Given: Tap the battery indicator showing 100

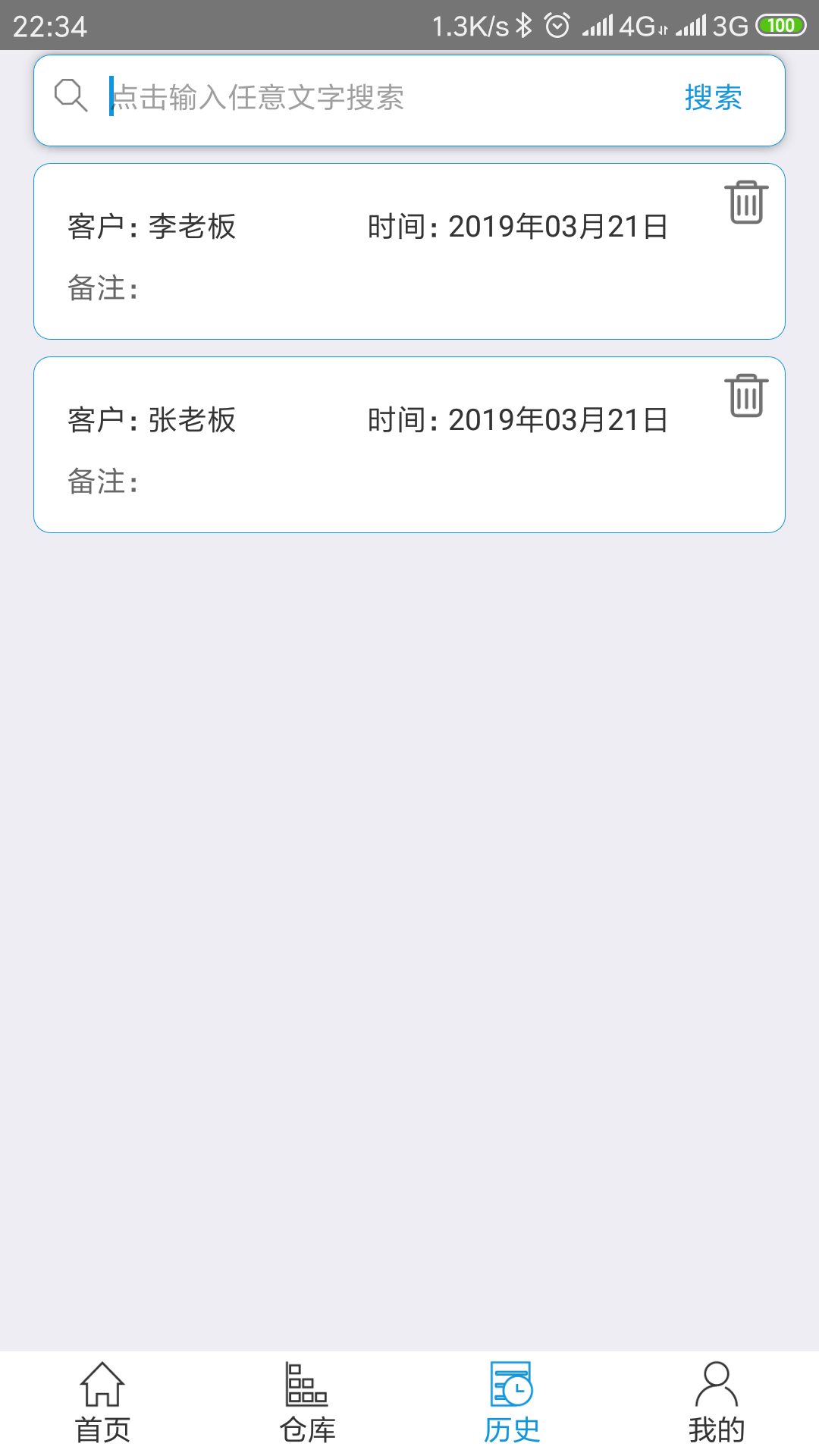Looking at the screenshot, I should pyautogui.click(x=783, y=25).
